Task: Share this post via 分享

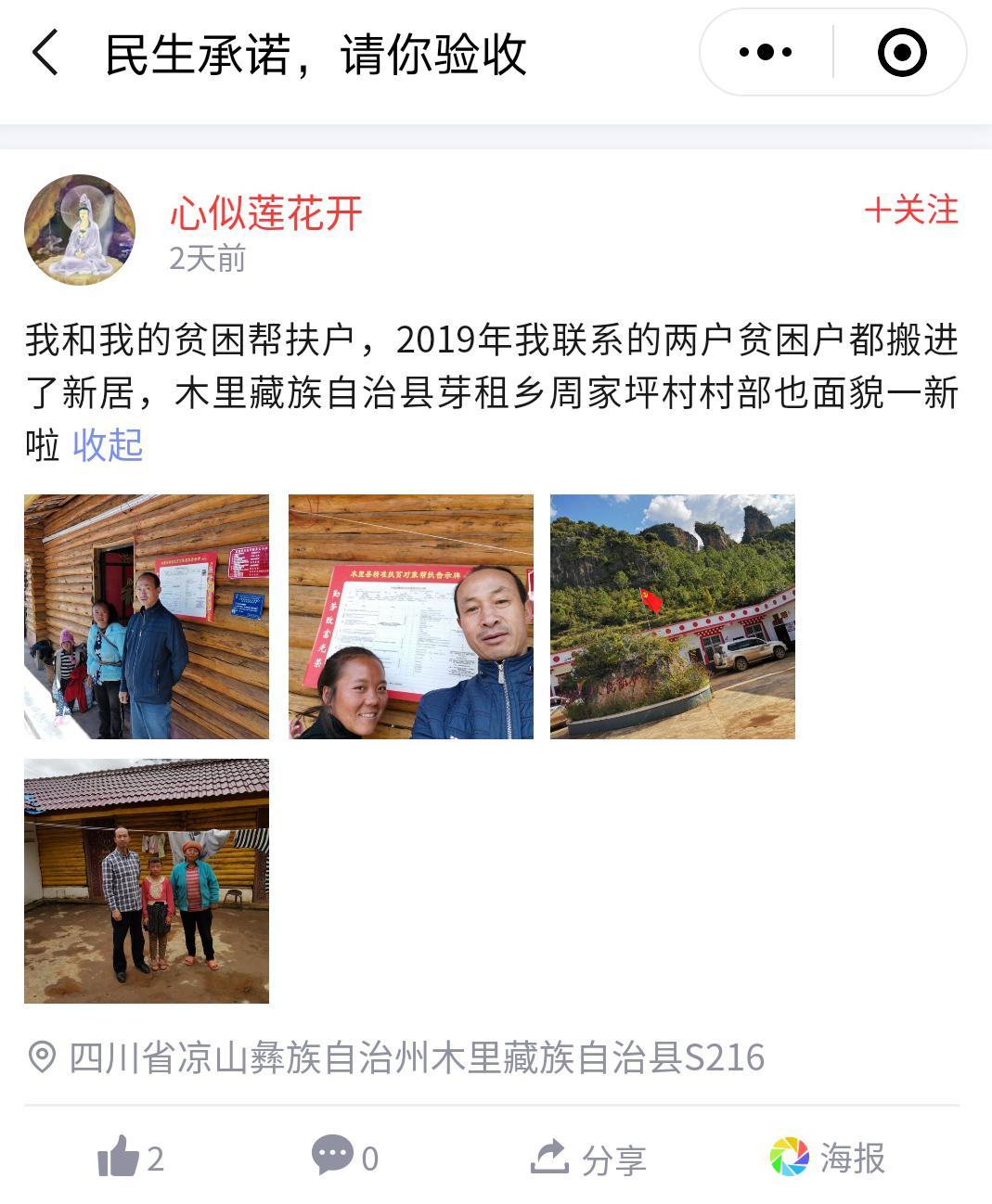Action: (587, 1159)
